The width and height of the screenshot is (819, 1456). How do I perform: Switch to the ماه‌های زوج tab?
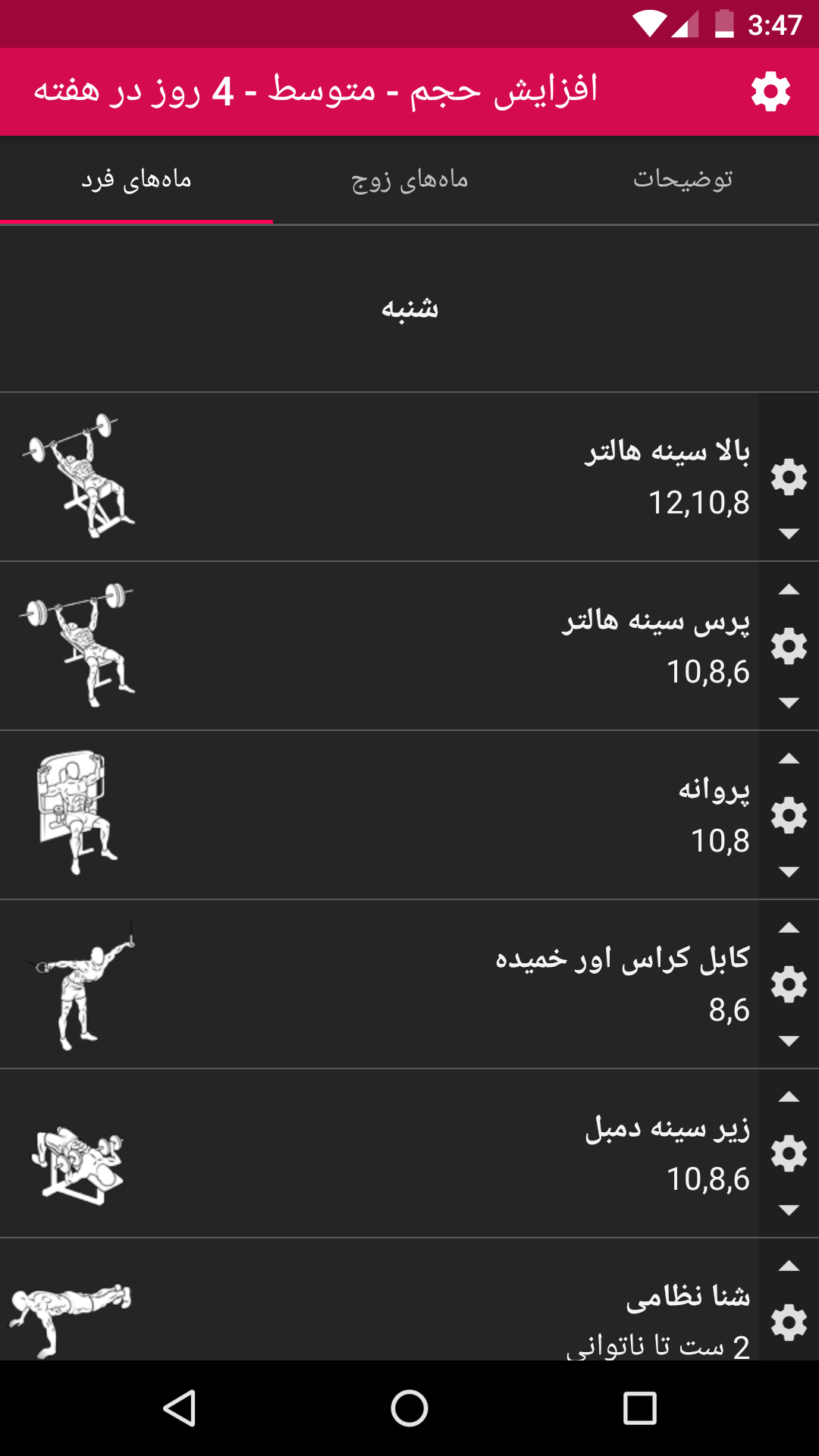pyautogui.click(x=409, y=180)
